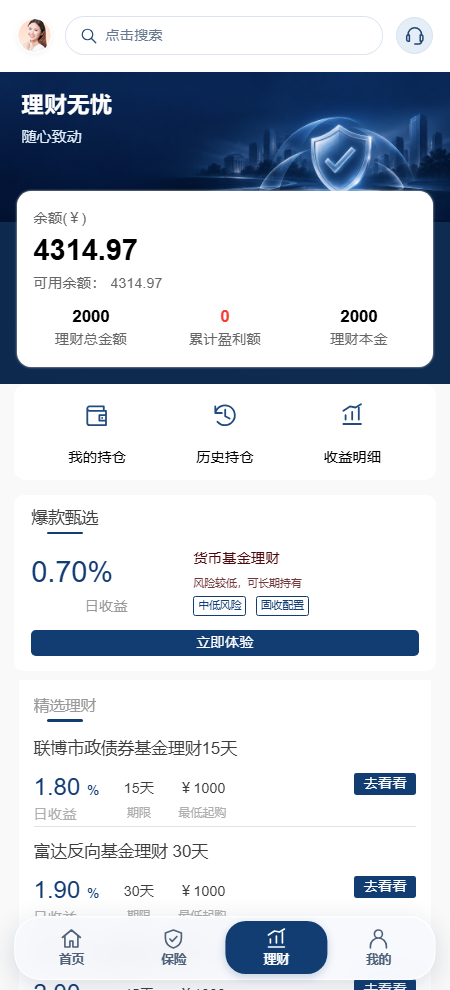
Task: Switch to the 首页 tab
Action: click(71, 947)
